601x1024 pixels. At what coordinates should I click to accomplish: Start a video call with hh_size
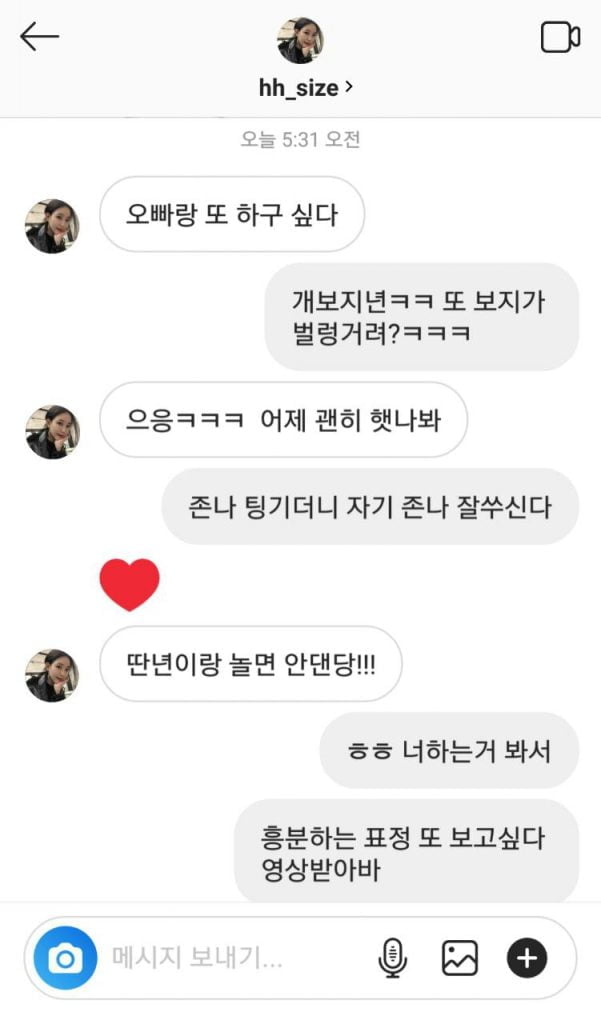[x=560, y=38]
